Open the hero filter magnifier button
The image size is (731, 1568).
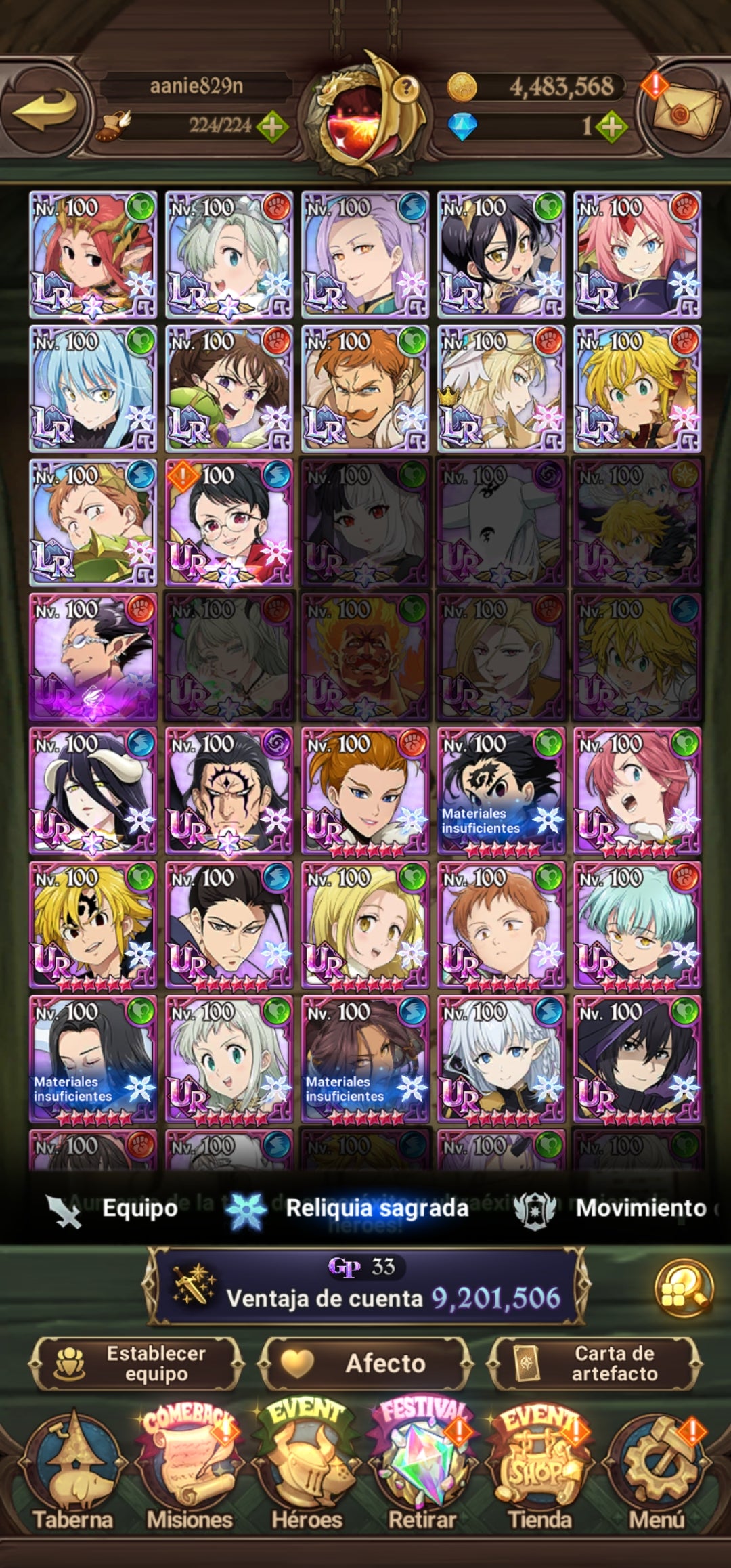684,1288
